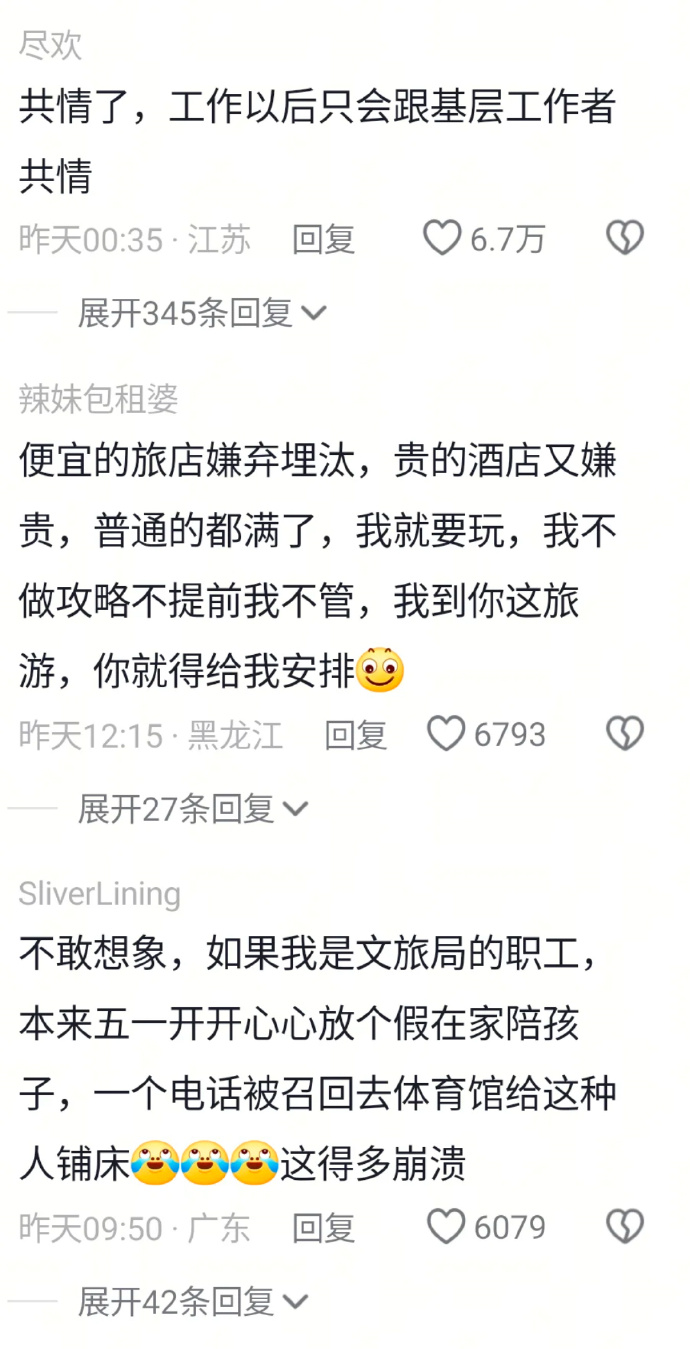Viewport: 690px width, 1349px height.
Task: Like 辣妹包租婆's comment
Action: pyautogui.click(x=446, y=735)
